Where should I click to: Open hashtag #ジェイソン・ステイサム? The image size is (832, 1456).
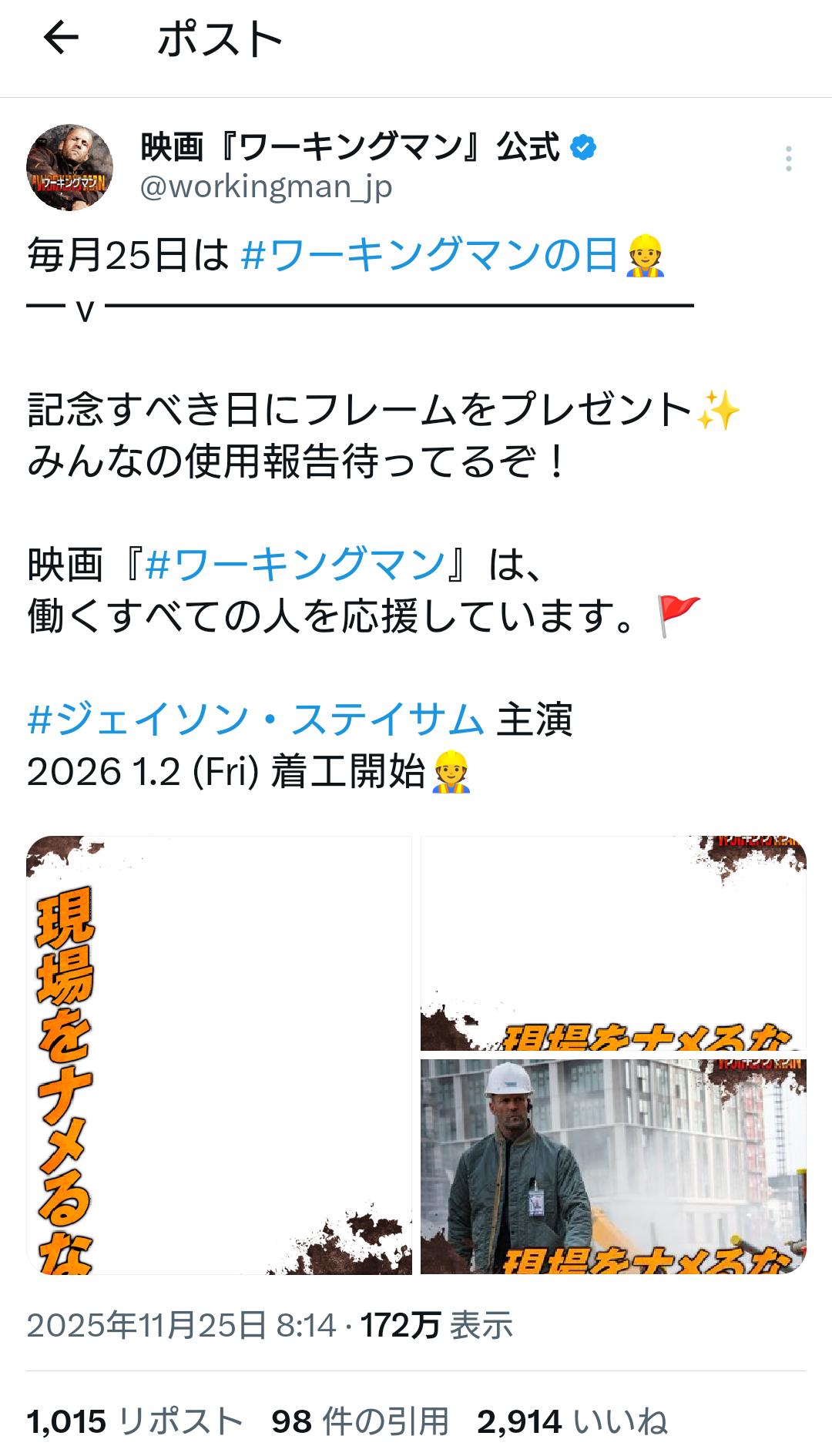click(256, 720)
